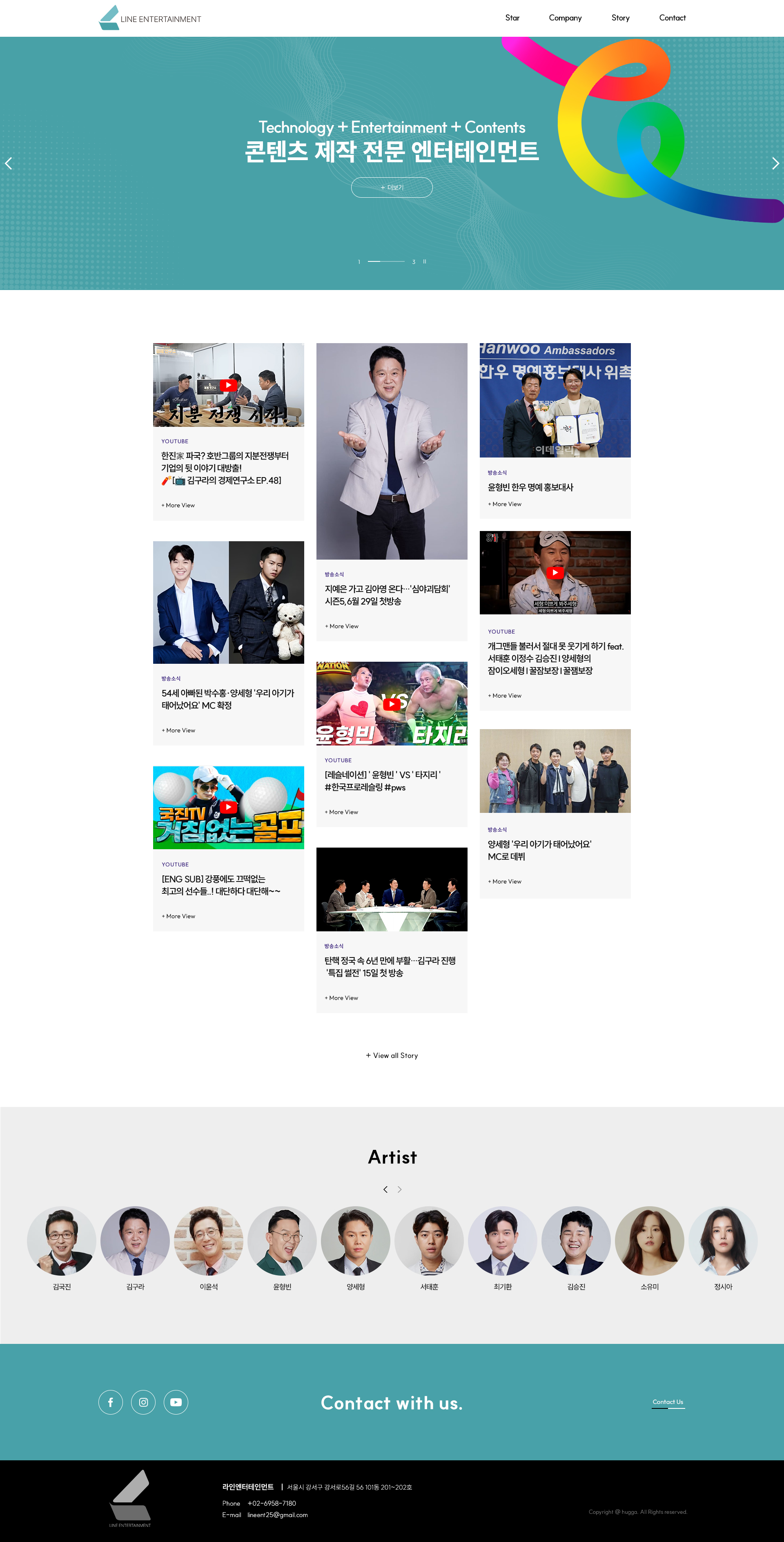Show the next banner slide
784x1542 pixels.
[775, 163]
